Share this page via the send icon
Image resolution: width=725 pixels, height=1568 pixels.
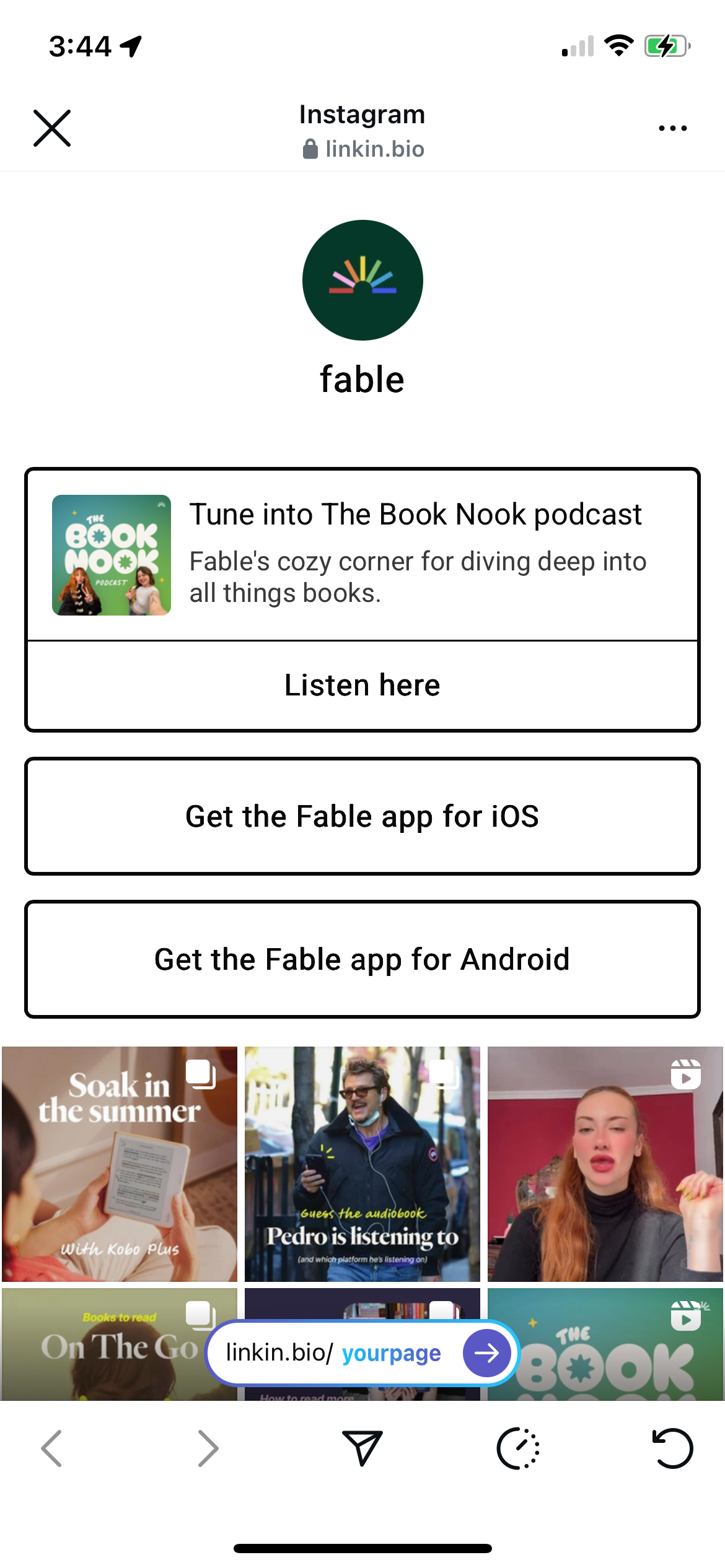pyautogui.click(x=362, y=1448)
